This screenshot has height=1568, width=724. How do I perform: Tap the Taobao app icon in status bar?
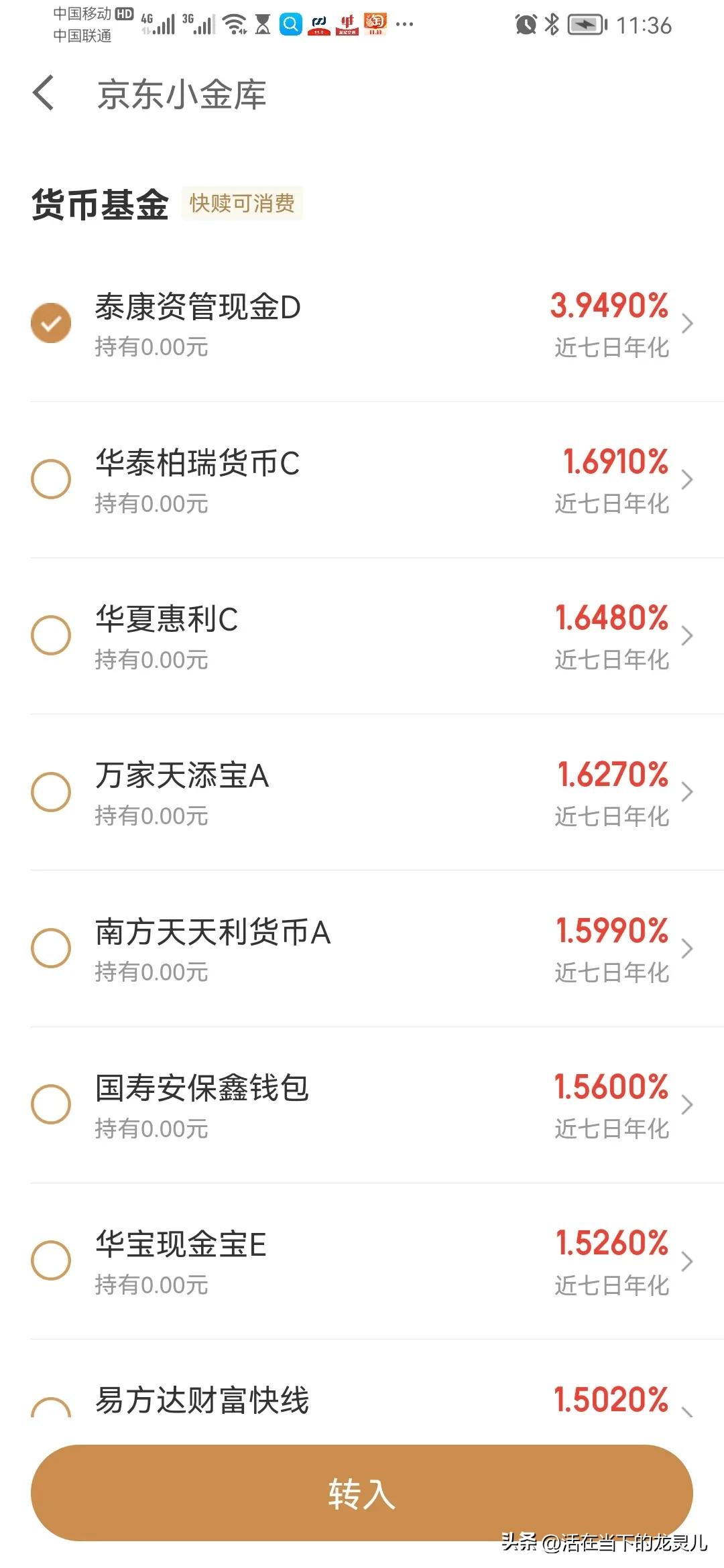375,24
